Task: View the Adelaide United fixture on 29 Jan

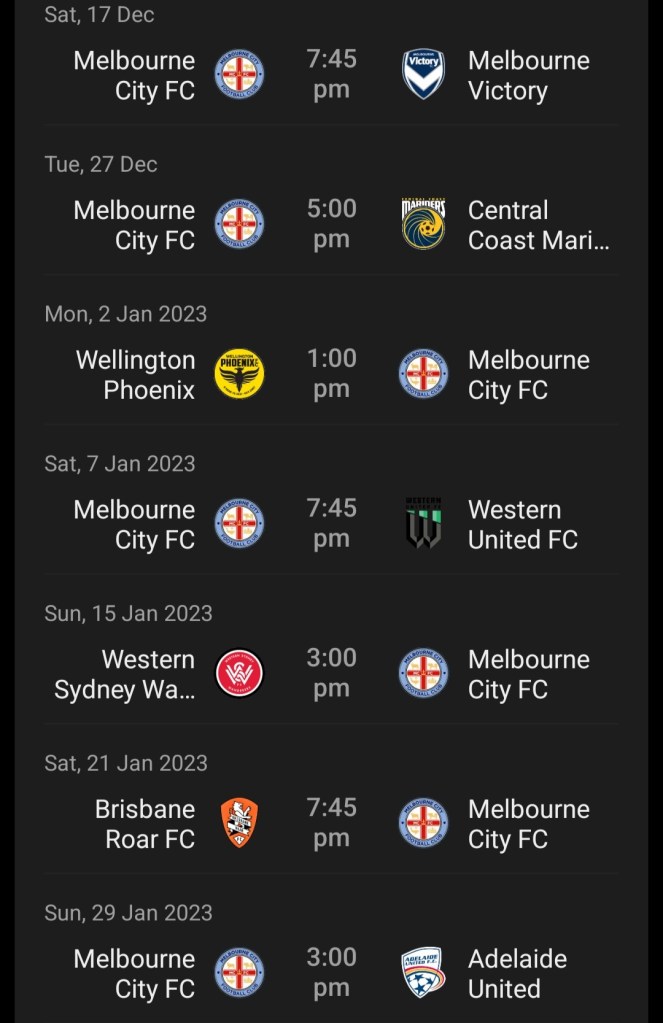Action: (x=331, y=974)
